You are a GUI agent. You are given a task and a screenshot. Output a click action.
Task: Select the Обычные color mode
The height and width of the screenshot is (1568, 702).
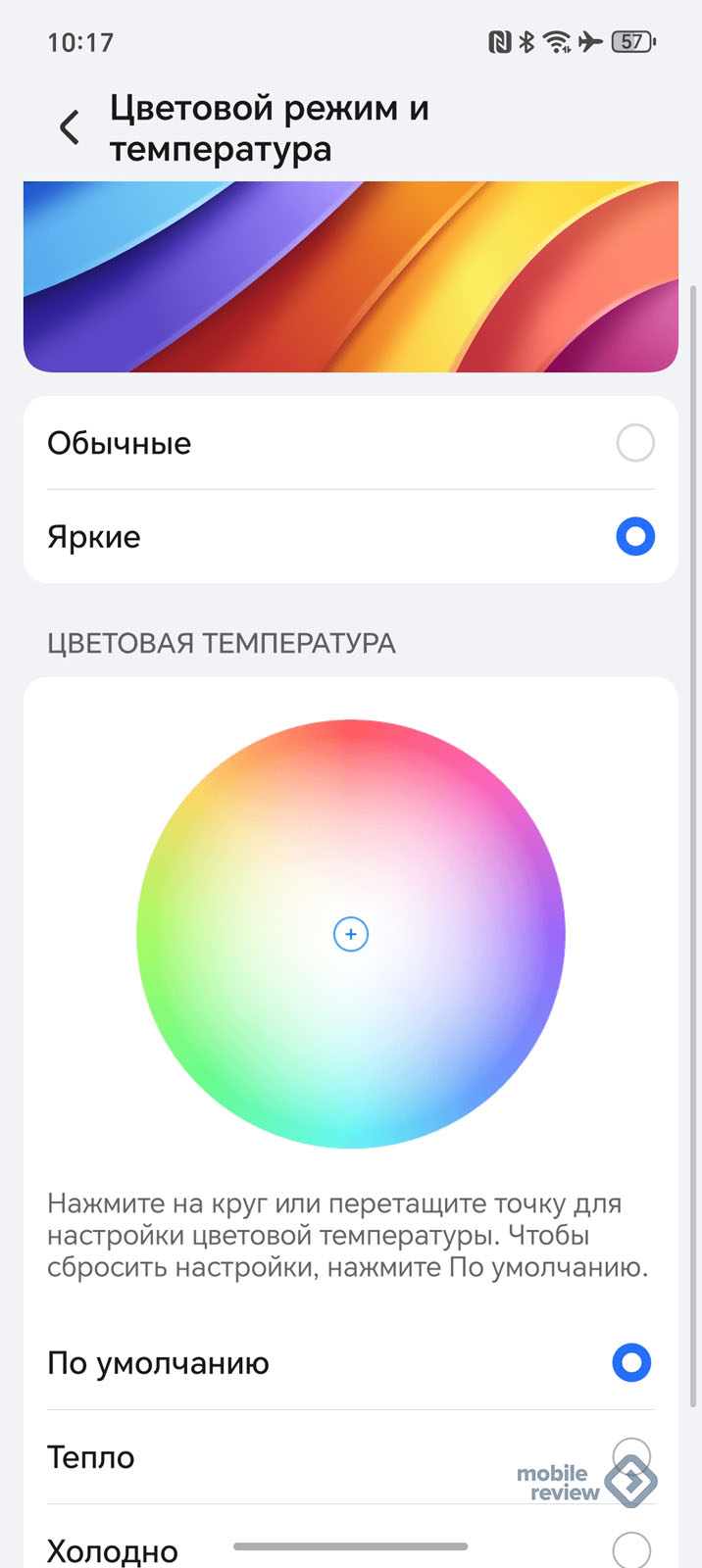[351, 443]
